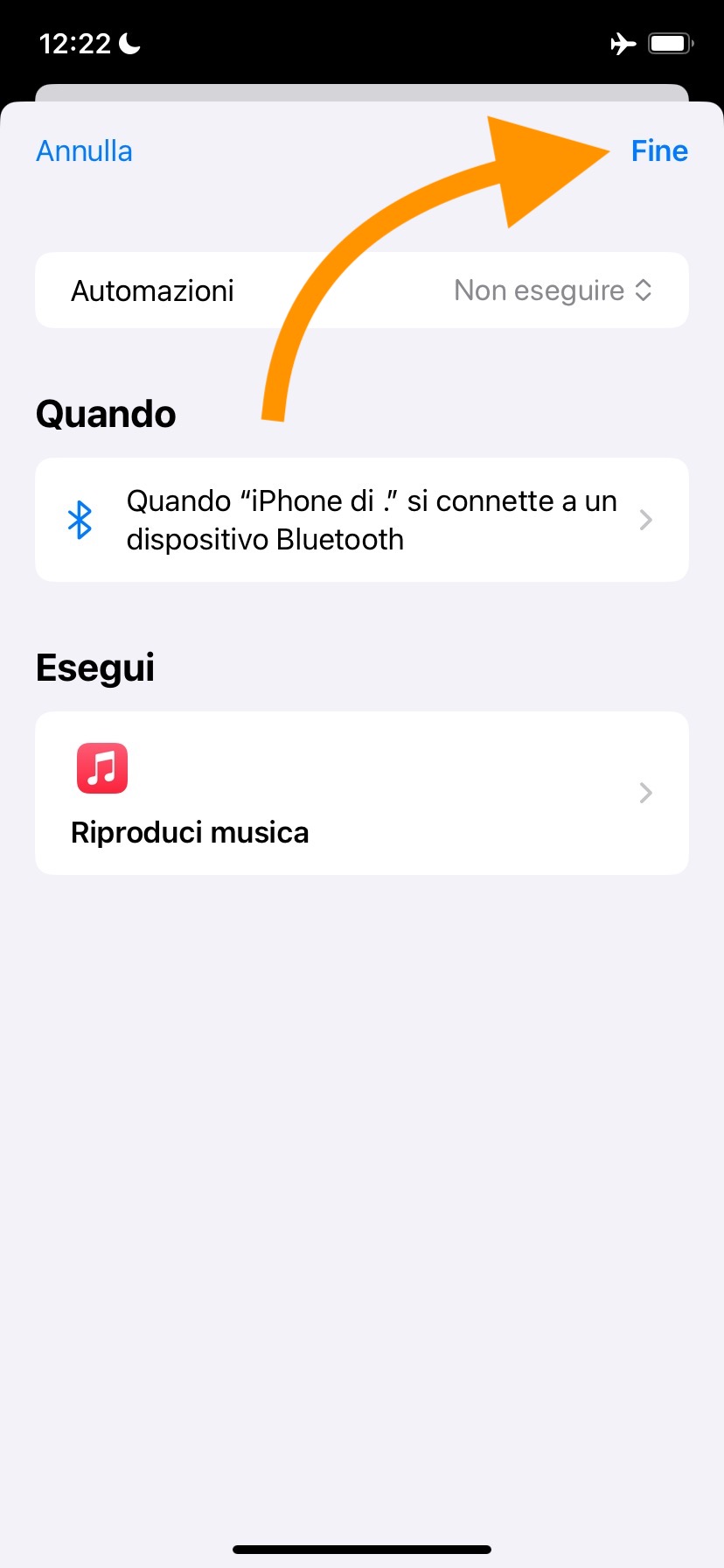This screenshot has height=1568, width=724.
Task: Open the Bluetooth connection trigger row
Action: pyautogui.click(x=362, y=520)
